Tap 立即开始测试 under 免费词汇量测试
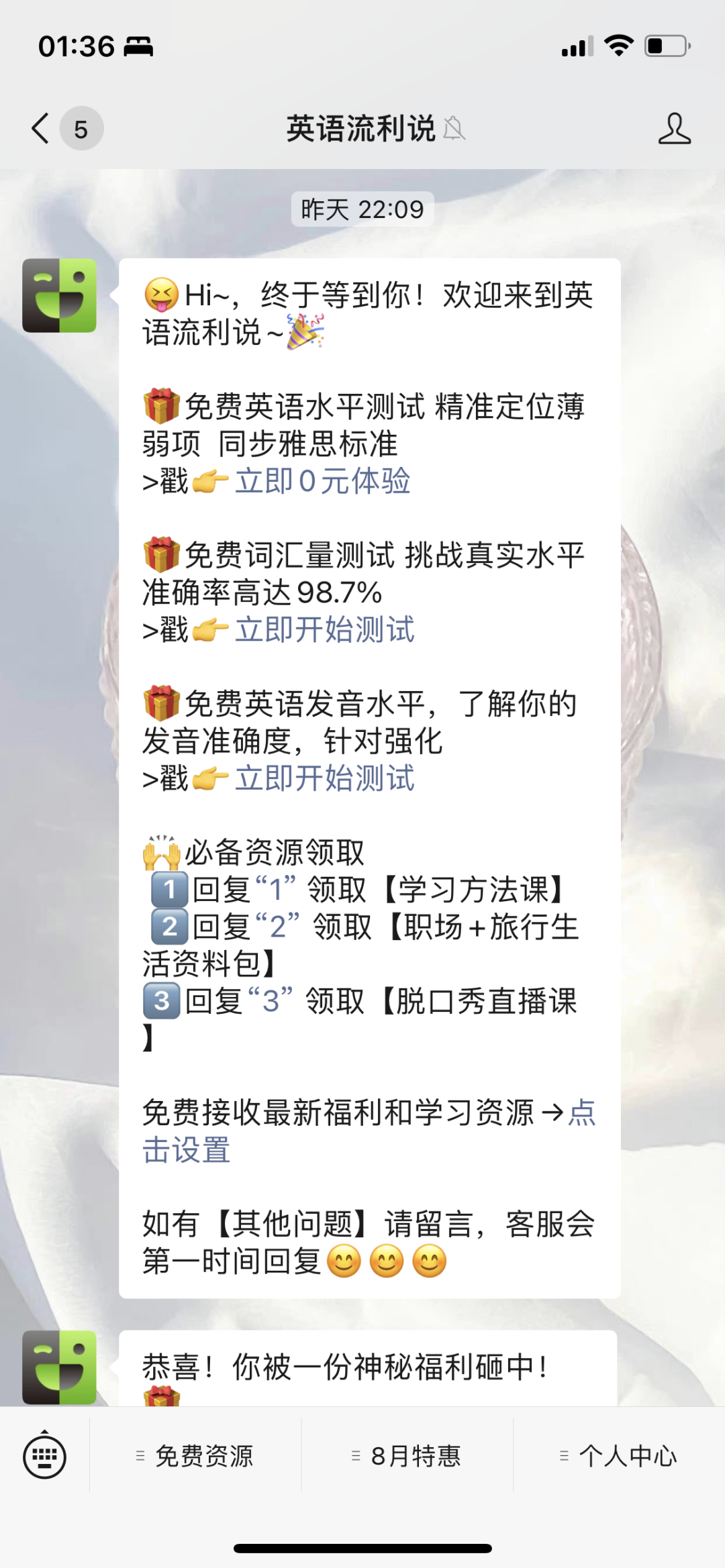This screenshot has height=1568, width=725. point(324,630)
